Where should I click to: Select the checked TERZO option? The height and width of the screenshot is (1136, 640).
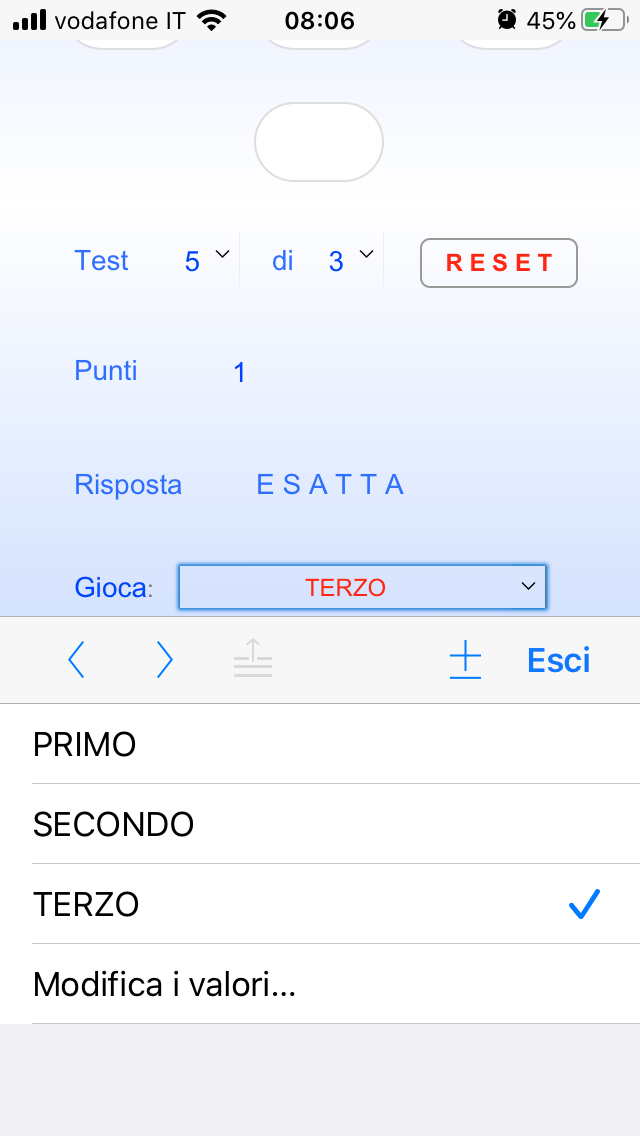pyautogui.click(x=320, y=905)
